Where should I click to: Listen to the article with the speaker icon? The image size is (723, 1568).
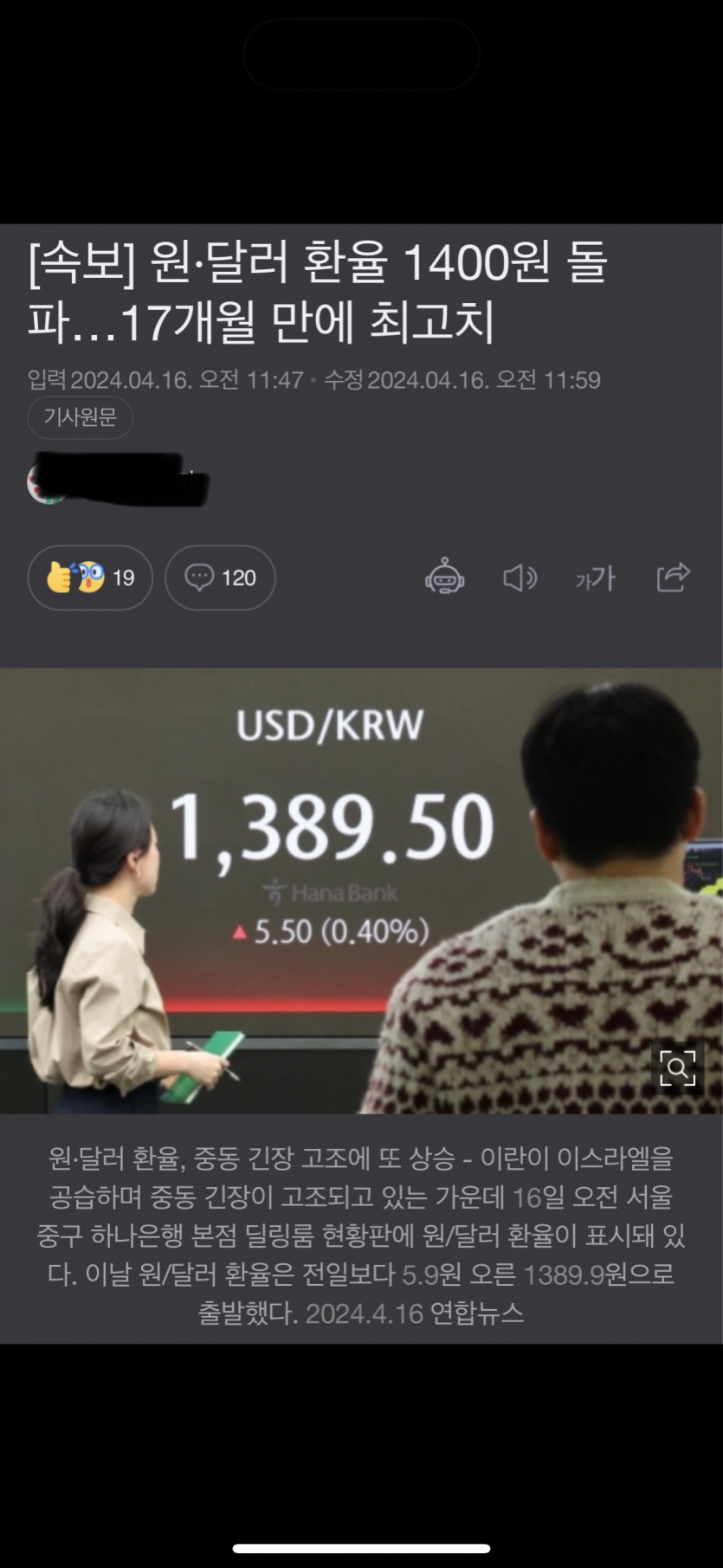(x=520, y=578)
